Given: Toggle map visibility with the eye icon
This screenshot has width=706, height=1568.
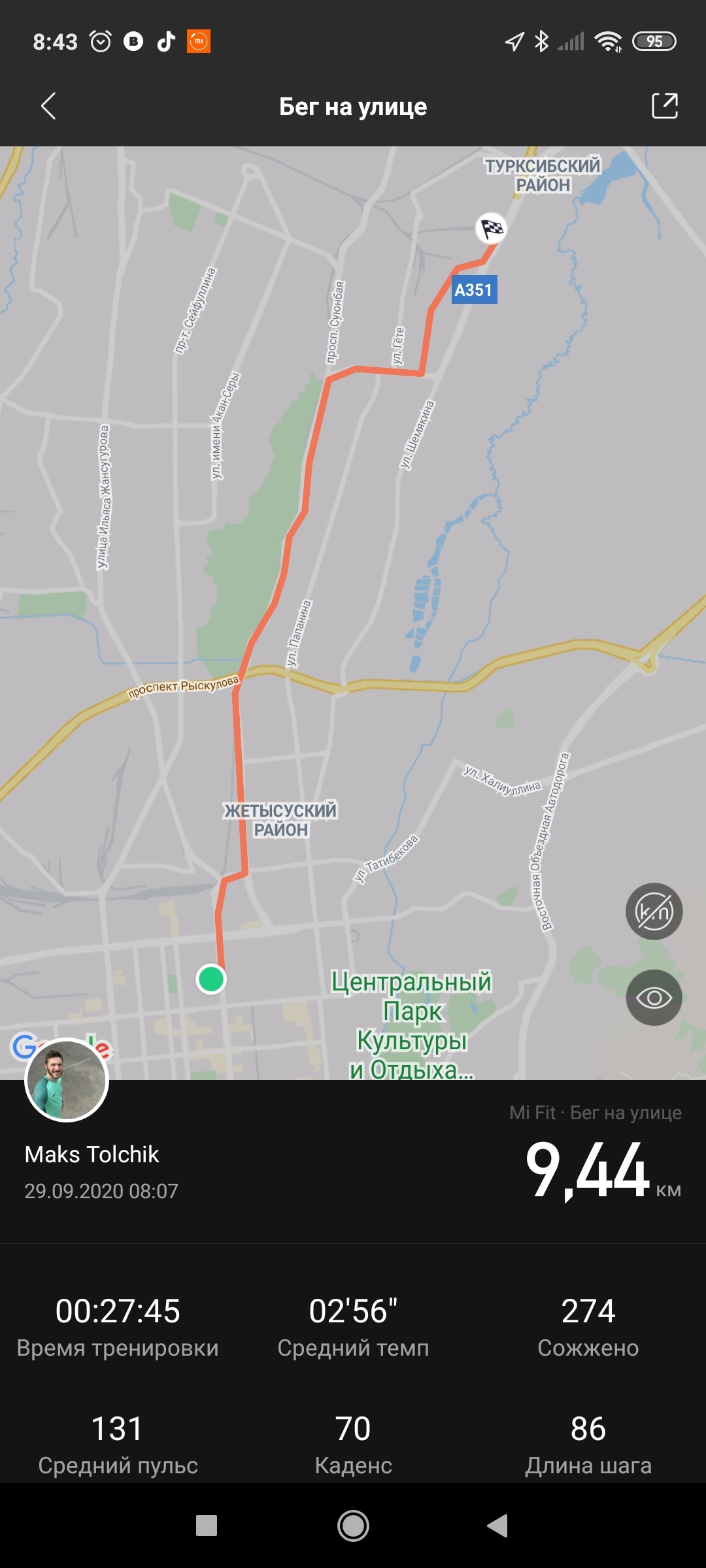Looking at the screenshot, I should [654, 998].
